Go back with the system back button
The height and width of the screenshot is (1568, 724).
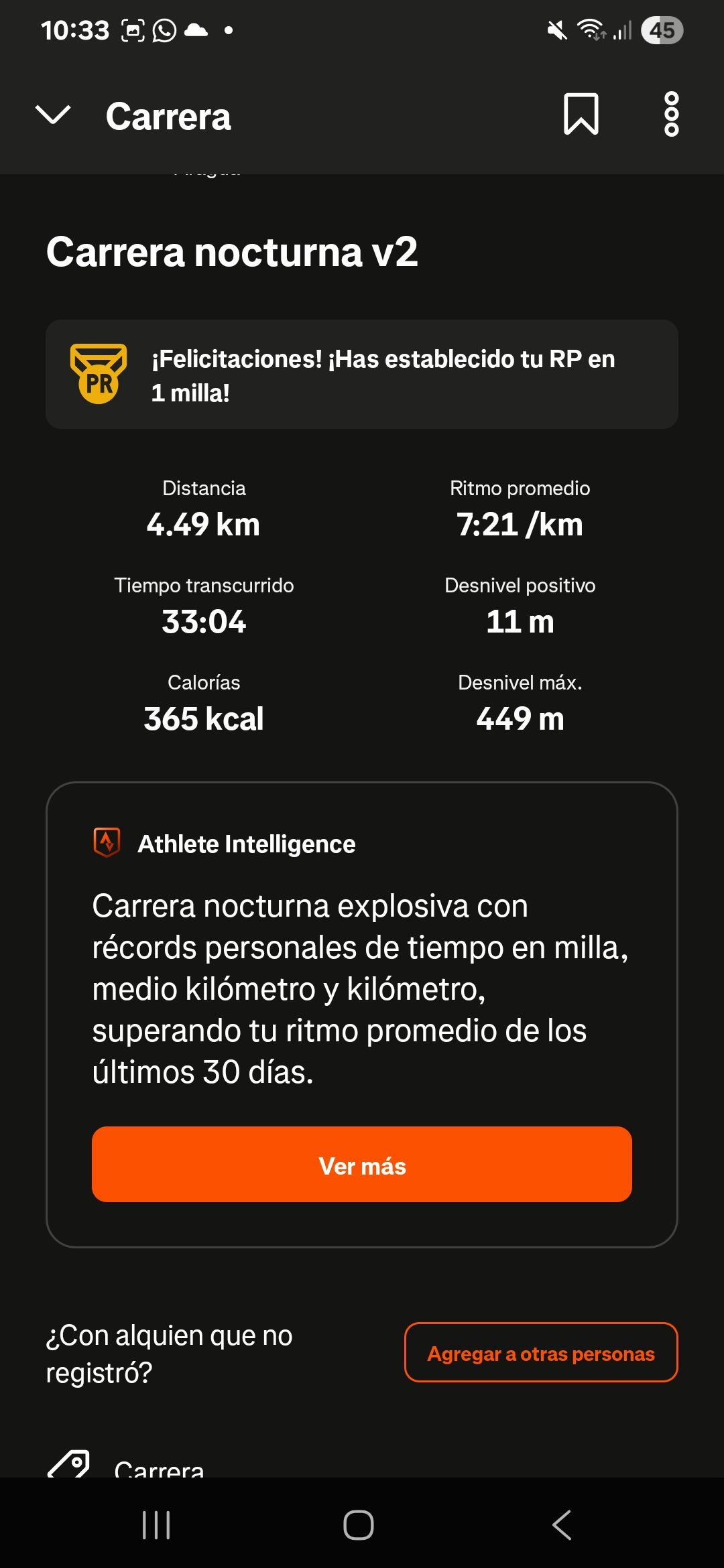(562, 1525)
